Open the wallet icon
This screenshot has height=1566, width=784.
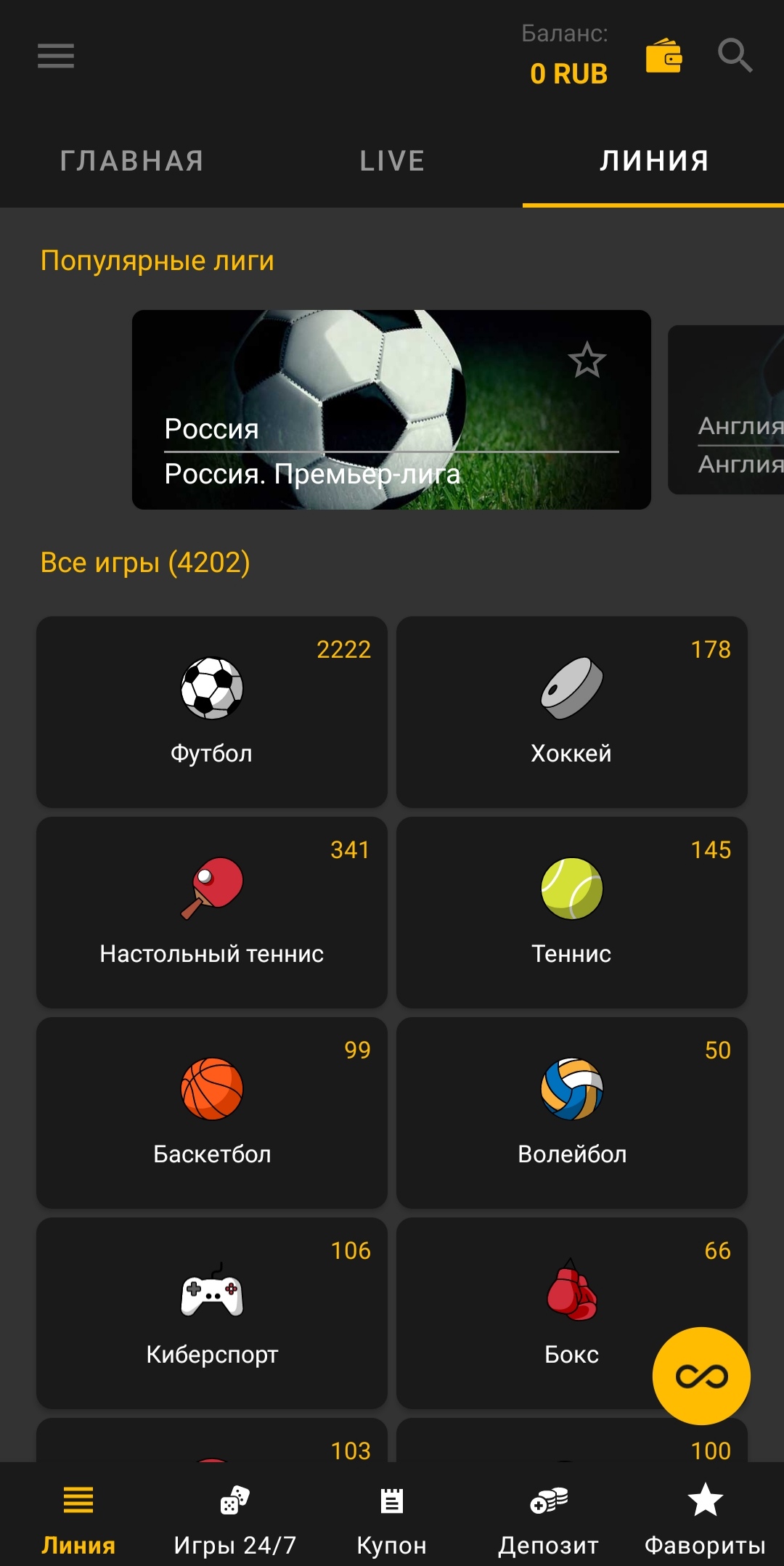pyautogui.click(x=663, y=56)
